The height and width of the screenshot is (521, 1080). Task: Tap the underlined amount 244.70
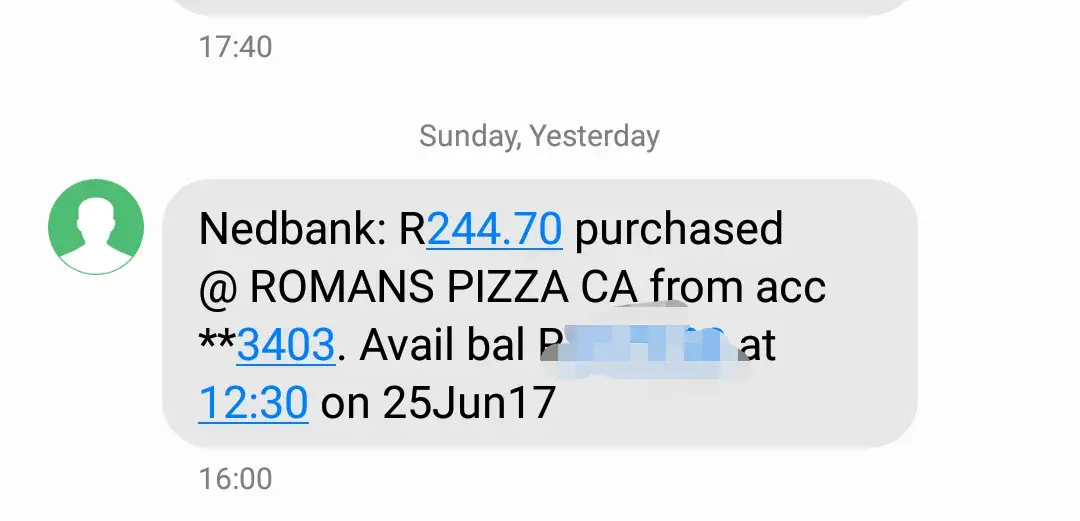[494, 230]
